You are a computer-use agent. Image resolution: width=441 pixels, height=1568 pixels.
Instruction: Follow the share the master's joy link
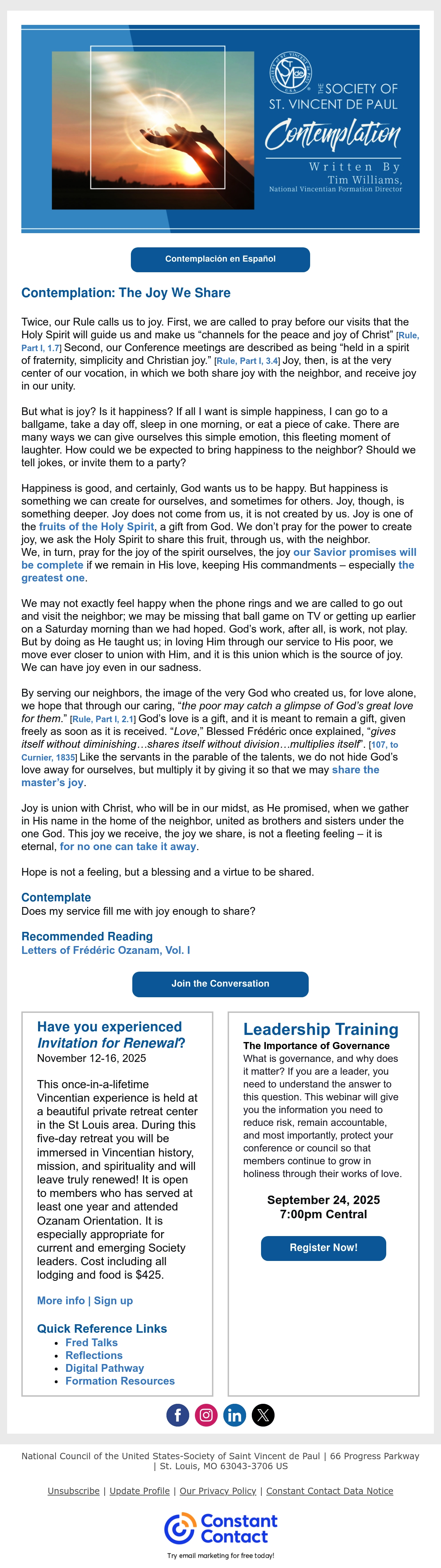[200, 776]
